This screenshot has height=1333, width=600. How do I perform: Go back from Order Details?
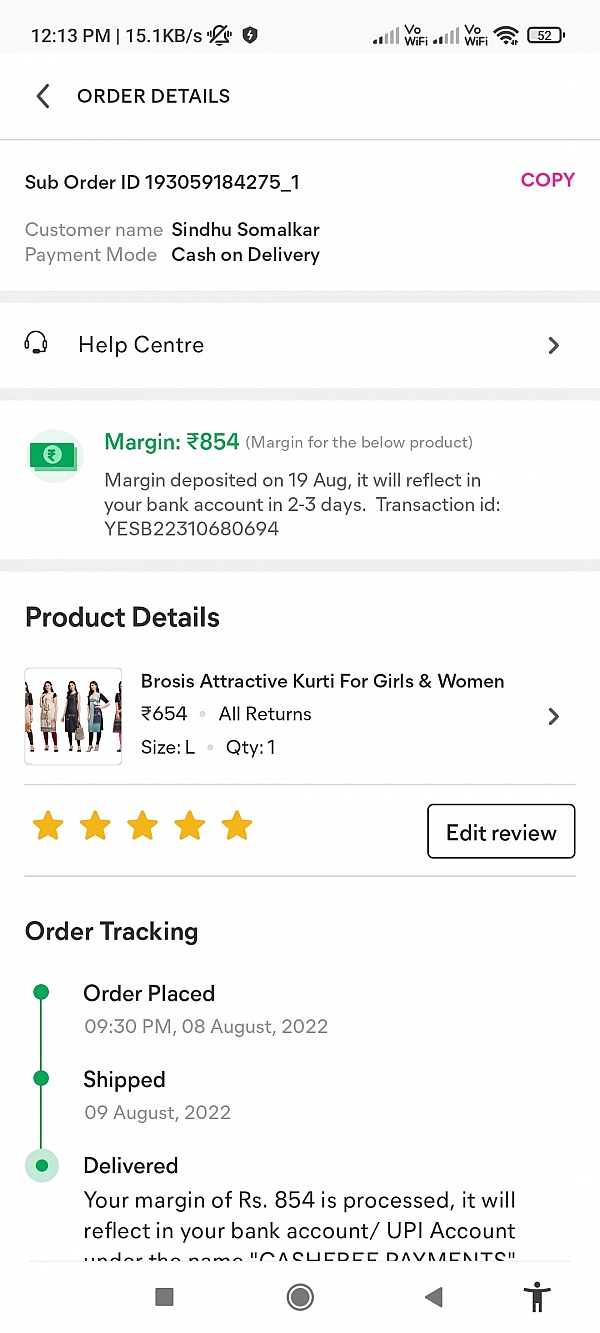[43, 96]
